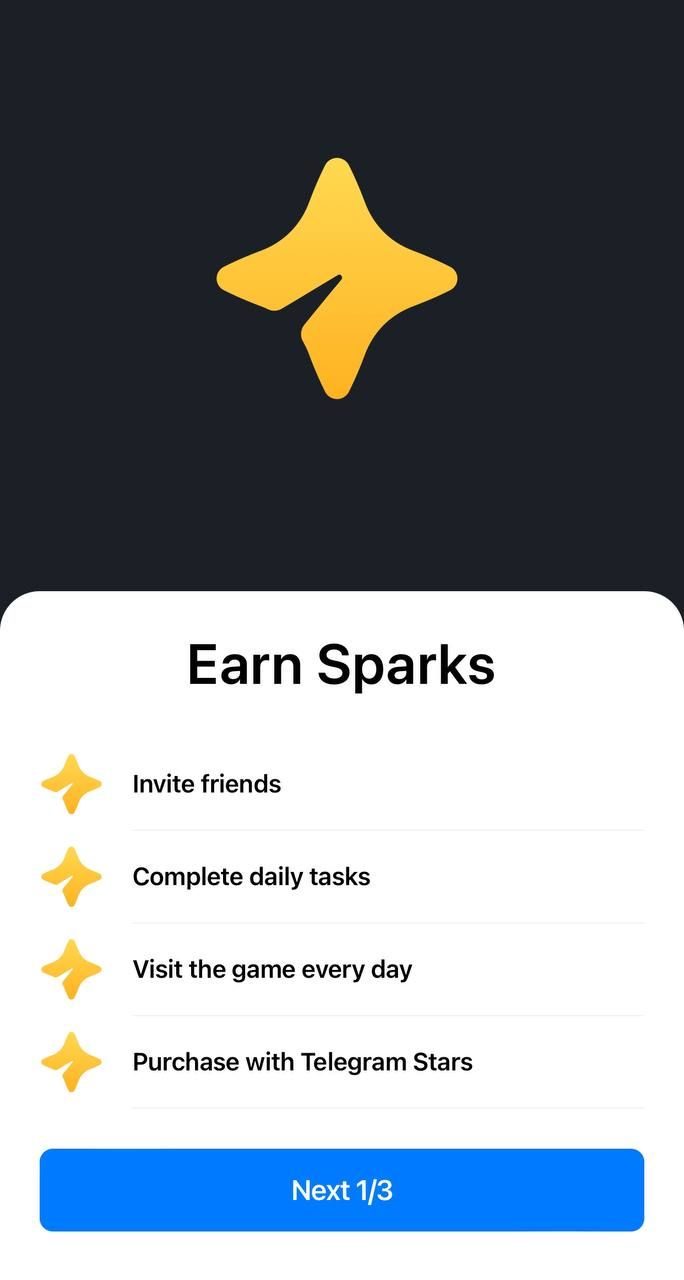Screen dimensions: 684x1280
Task: Tap the Next 1/3 button
Action: coord(342,1190)
